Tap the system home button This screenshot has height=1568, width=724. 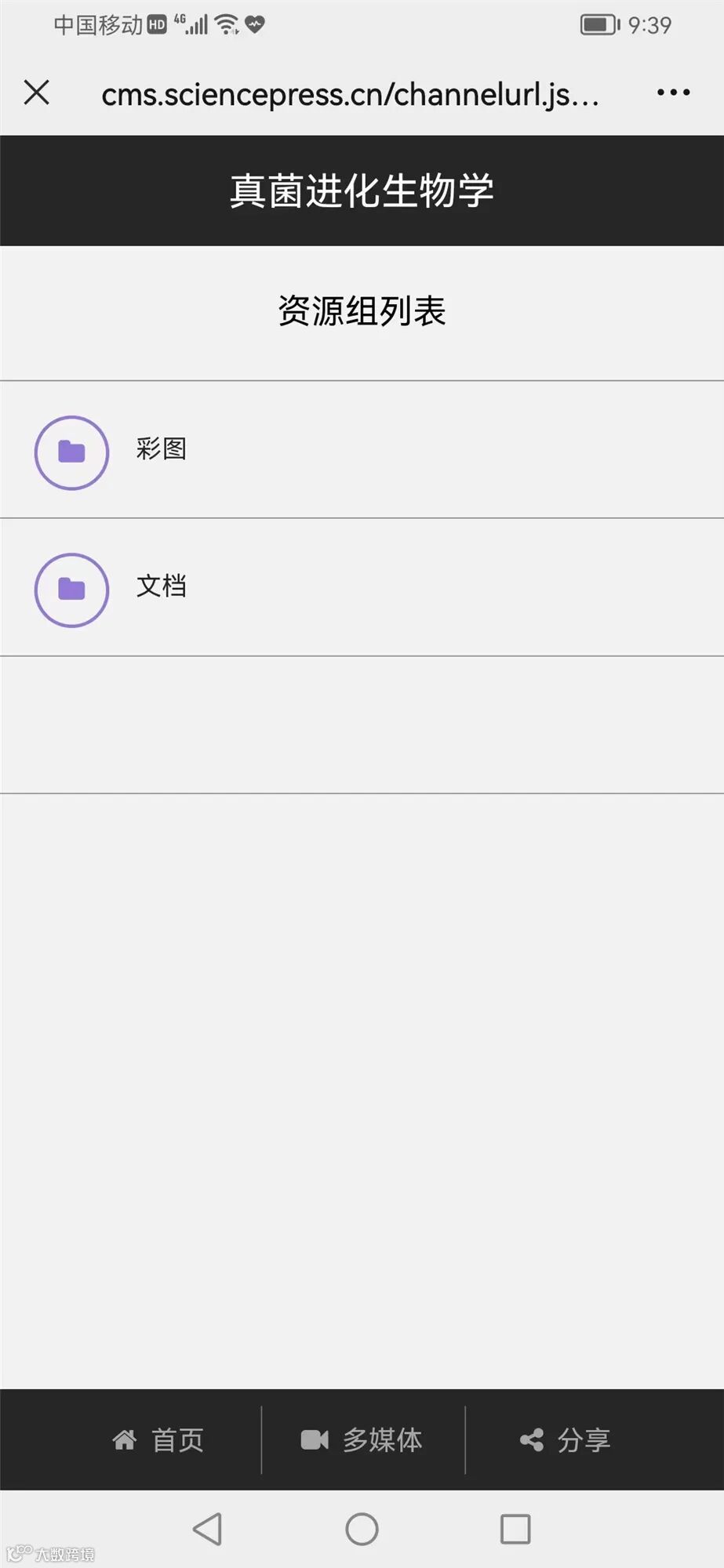[x=362, y=1529]
